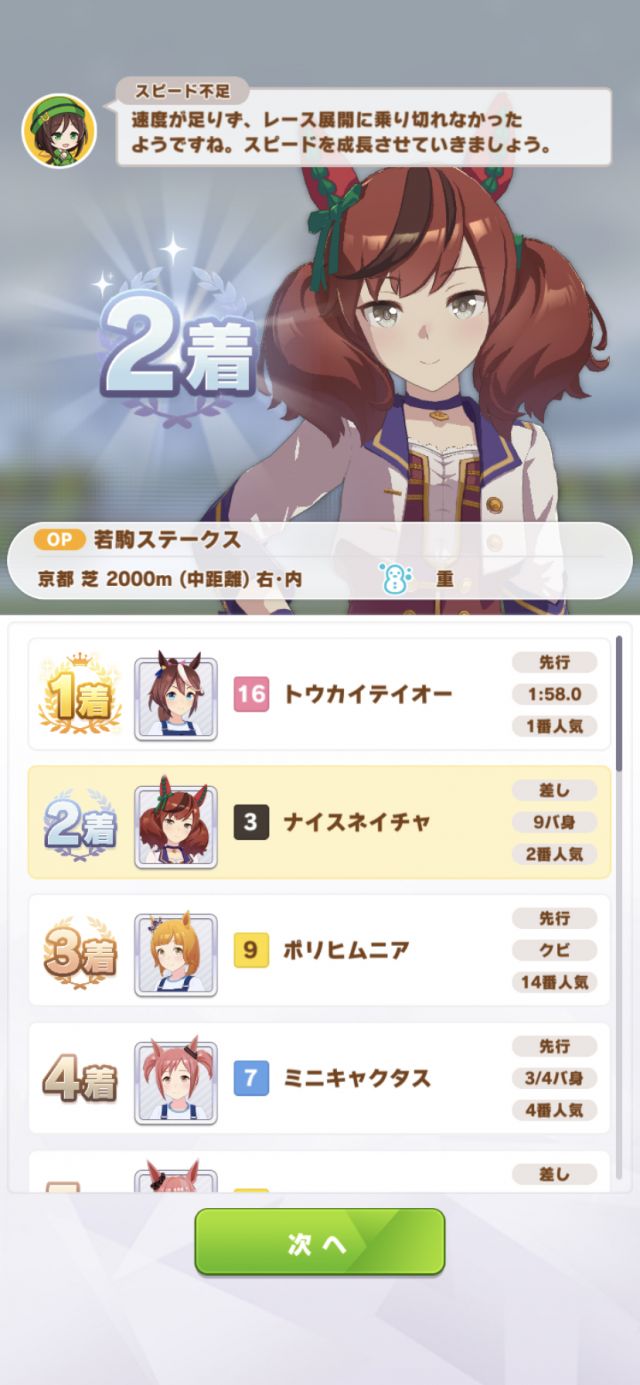640x1385 pixels.
Task: Tap the green 次へ button
Action: click(x=319, y=1242)
